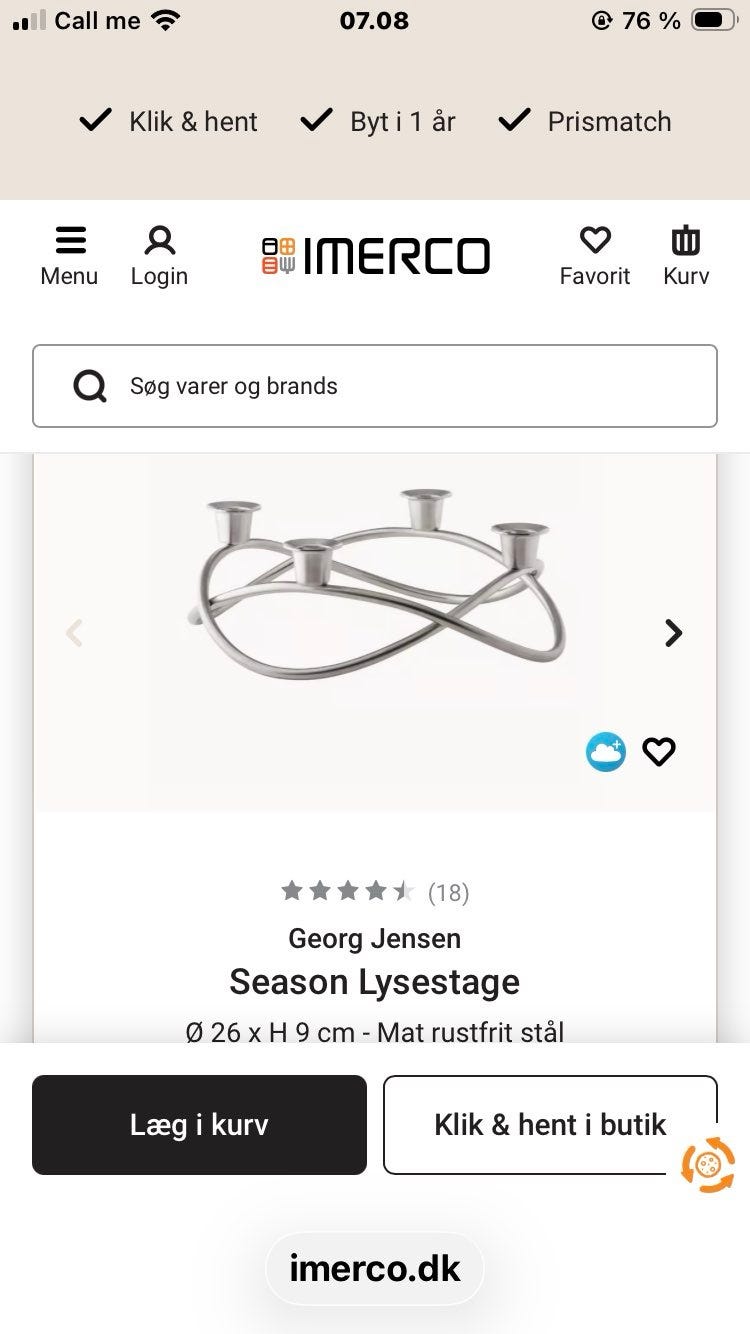Show the previous product image
This screenshot has height=1334, width=750.
tap(74, 632)
